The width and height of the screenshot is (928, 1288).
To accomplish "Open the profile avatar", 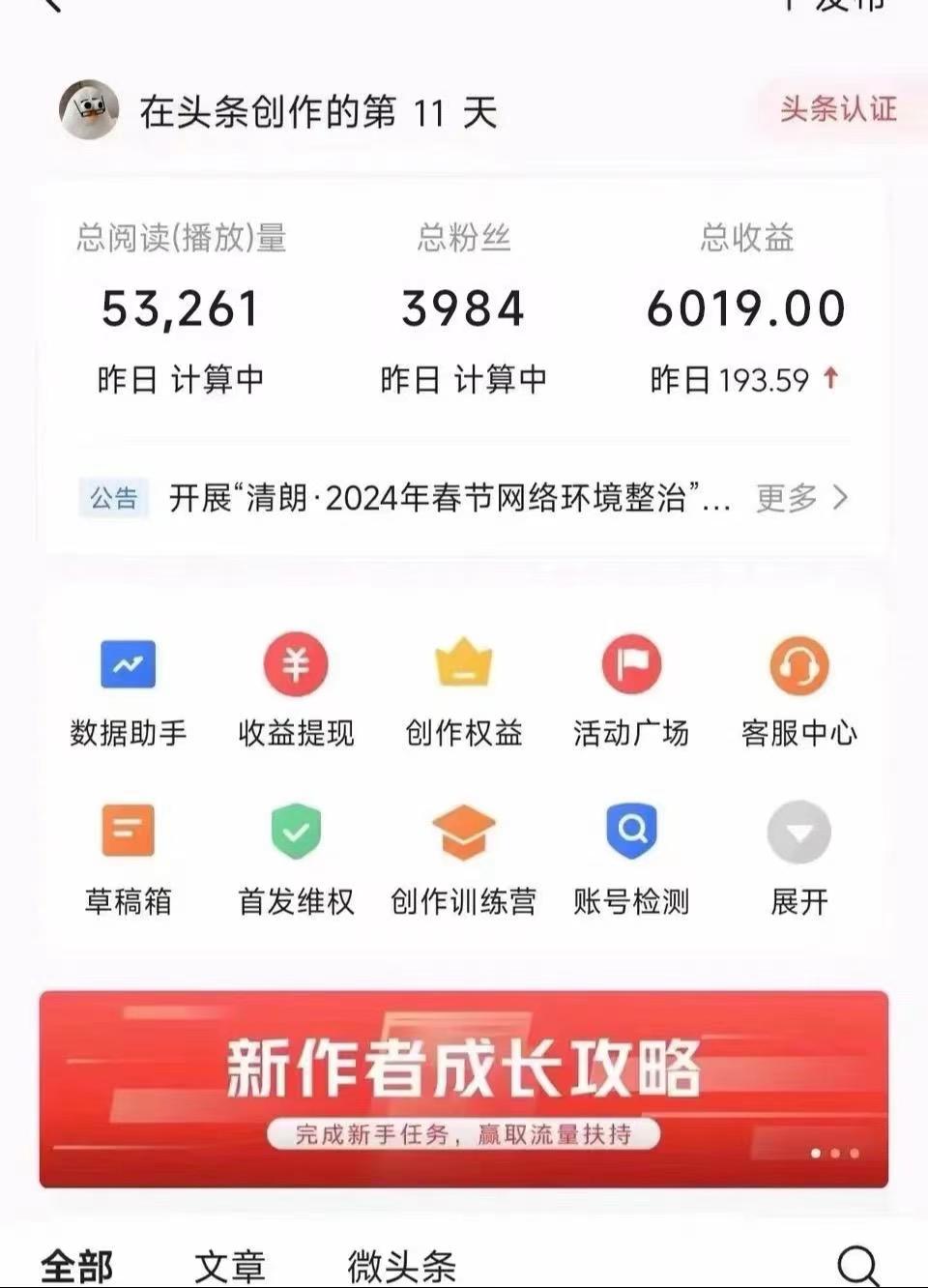I will (x=89, y=110).
